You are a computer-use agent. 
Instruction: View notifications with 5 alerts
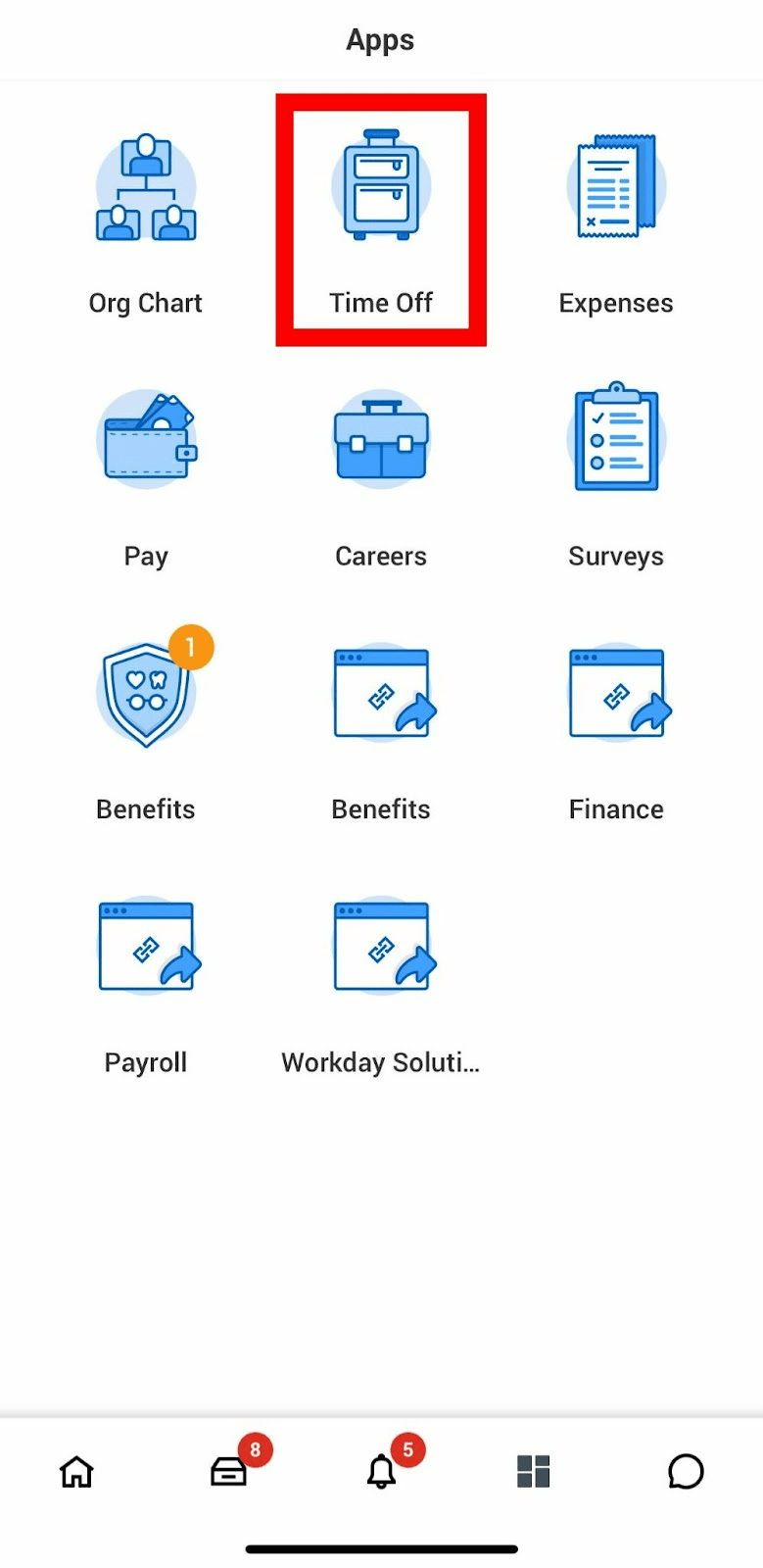pyautogui.click(x=381, y=1471)
